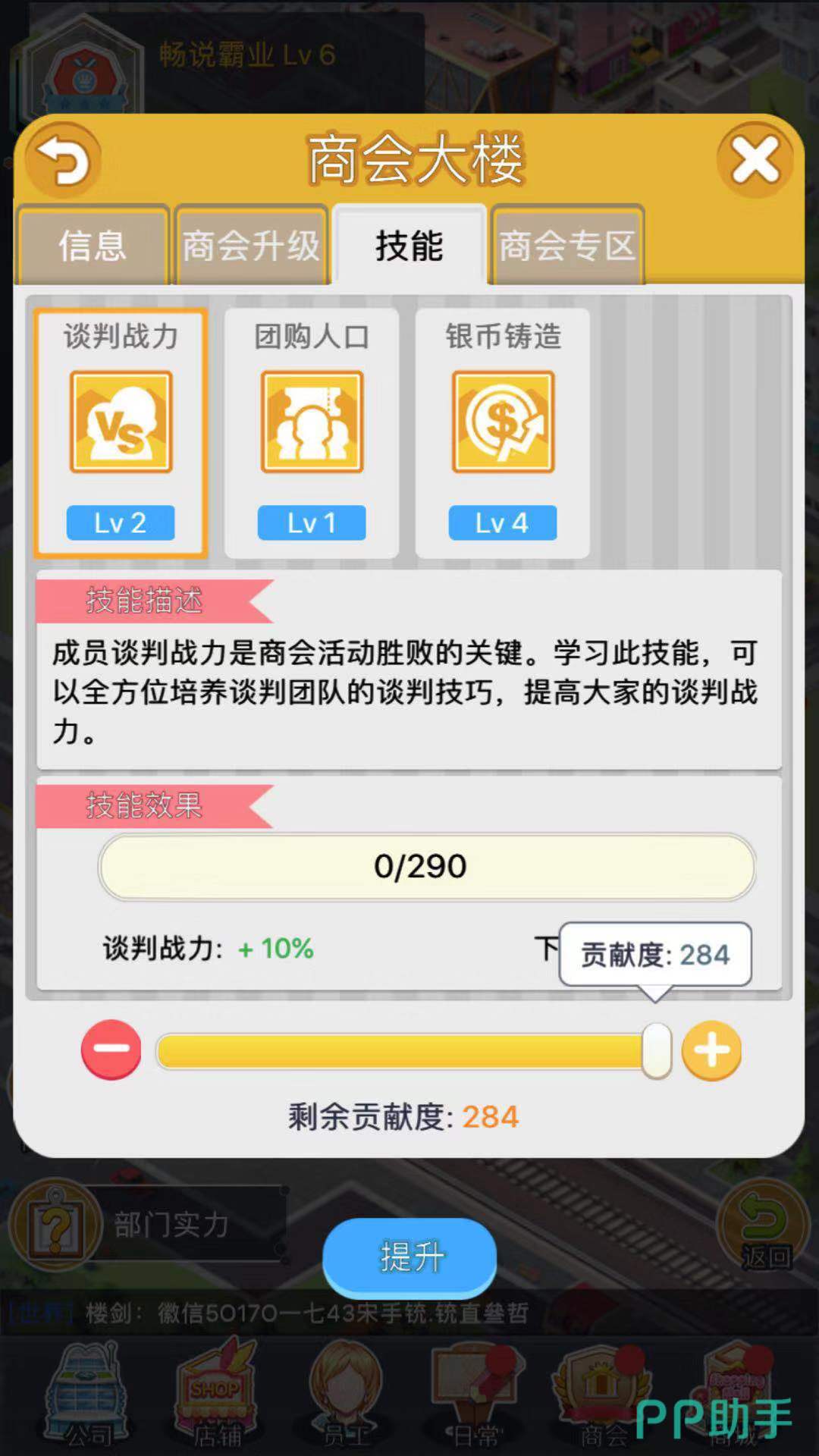Close the 商会大楼 dialog

click(x=755, y=160)
